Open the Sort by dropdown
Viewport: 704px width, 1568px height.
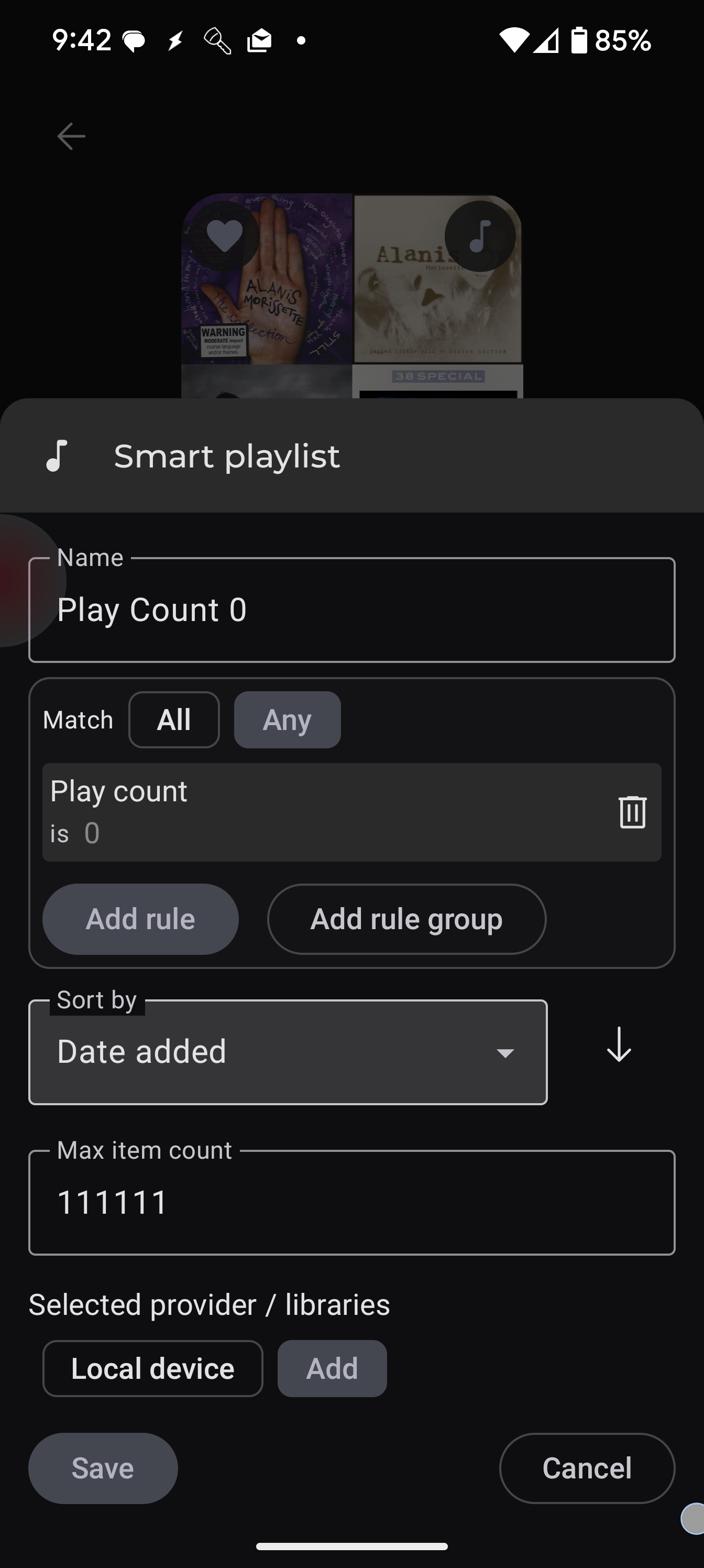click(288, 1052)
